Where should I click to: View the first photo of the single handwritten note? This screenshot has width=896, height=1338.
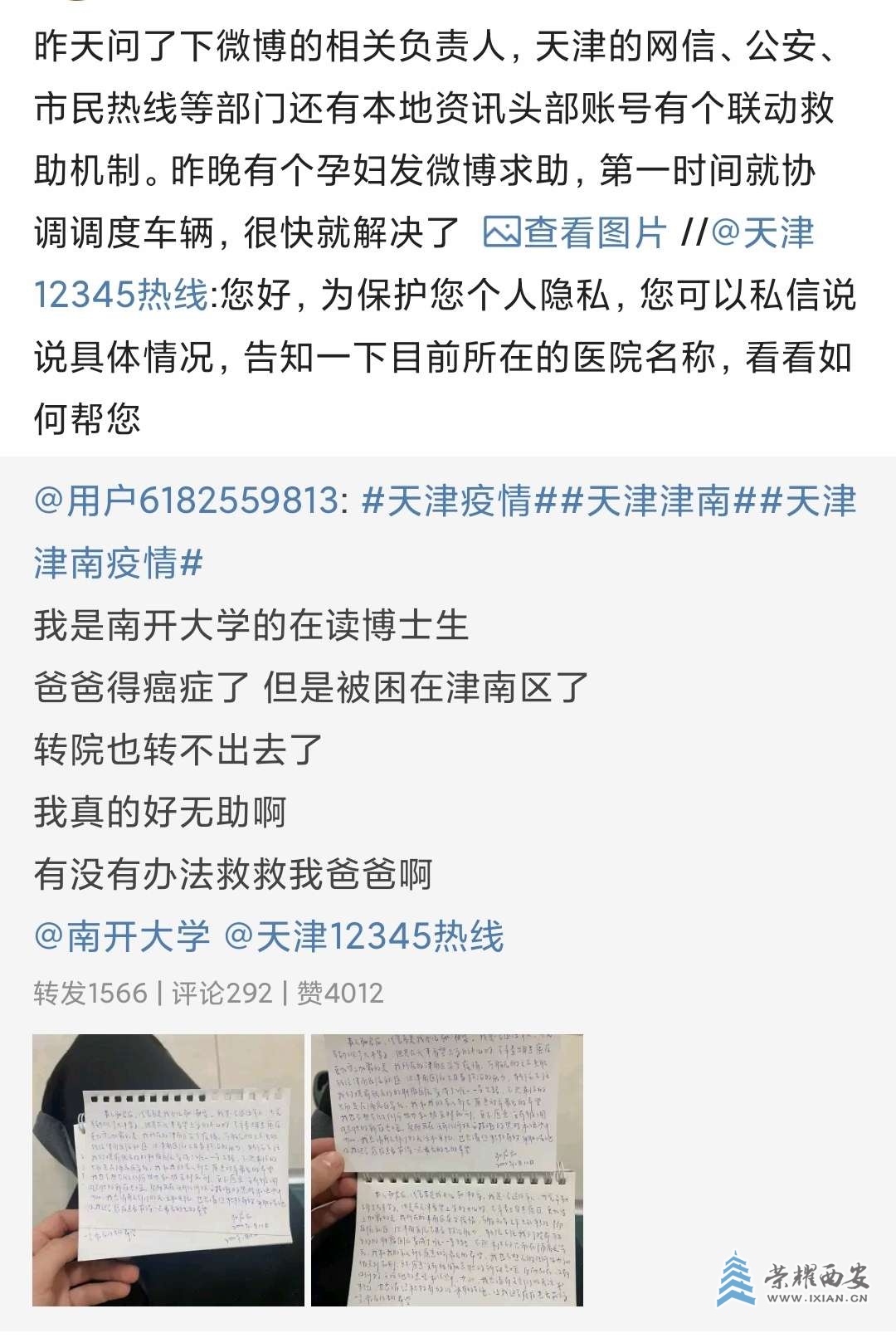(168, 1170)
